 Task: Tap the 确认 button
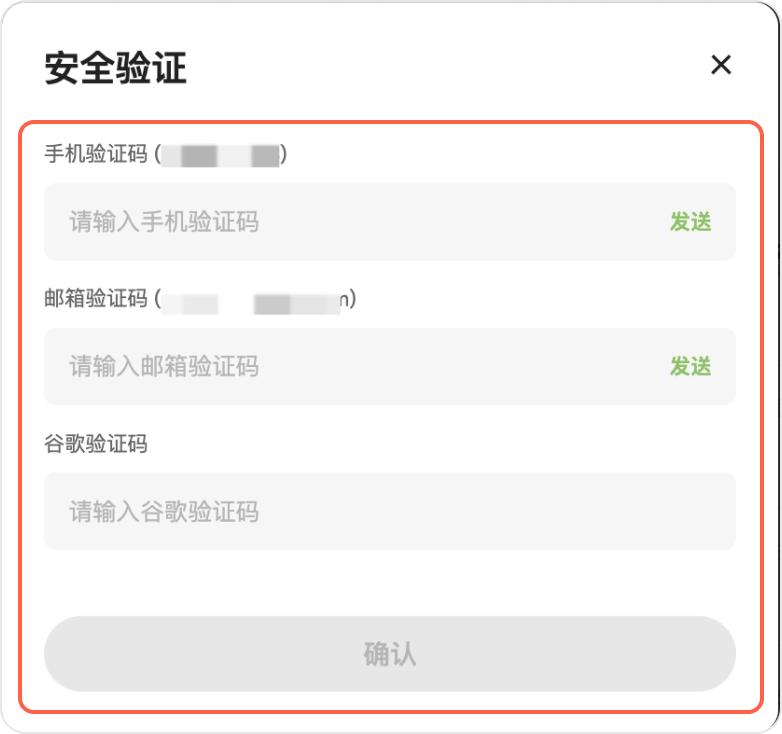(x=389, y=654)
